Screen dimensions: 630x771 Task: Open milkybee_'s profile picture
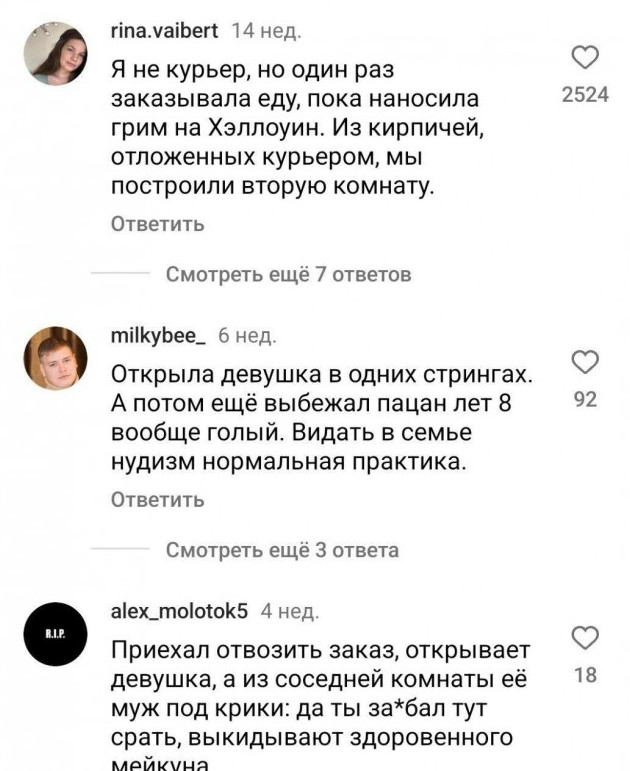coord(55,358)
